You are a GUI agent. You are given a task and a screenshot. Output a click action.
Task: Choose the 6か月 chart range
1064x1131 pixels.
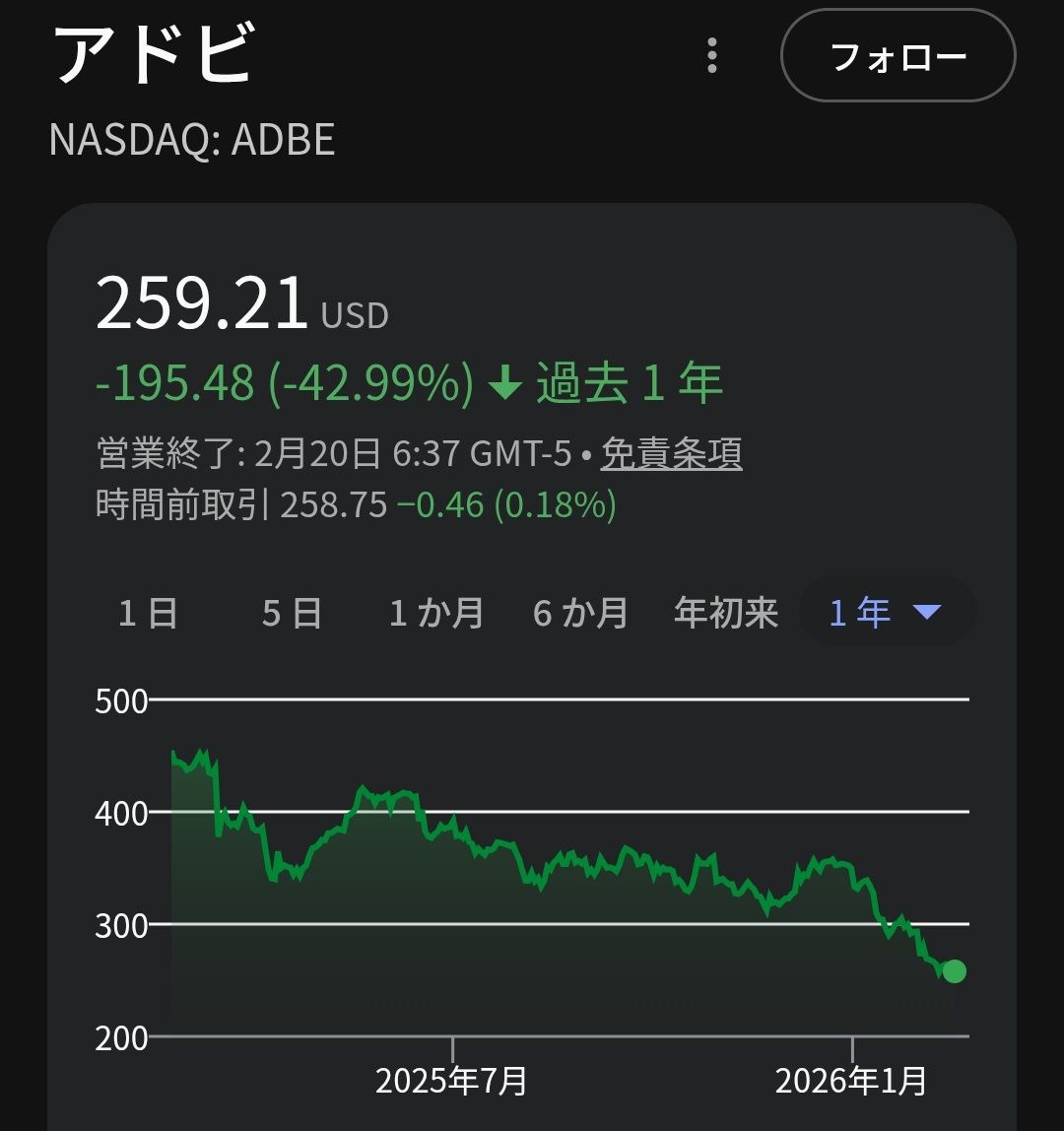(x=580, y=613)
